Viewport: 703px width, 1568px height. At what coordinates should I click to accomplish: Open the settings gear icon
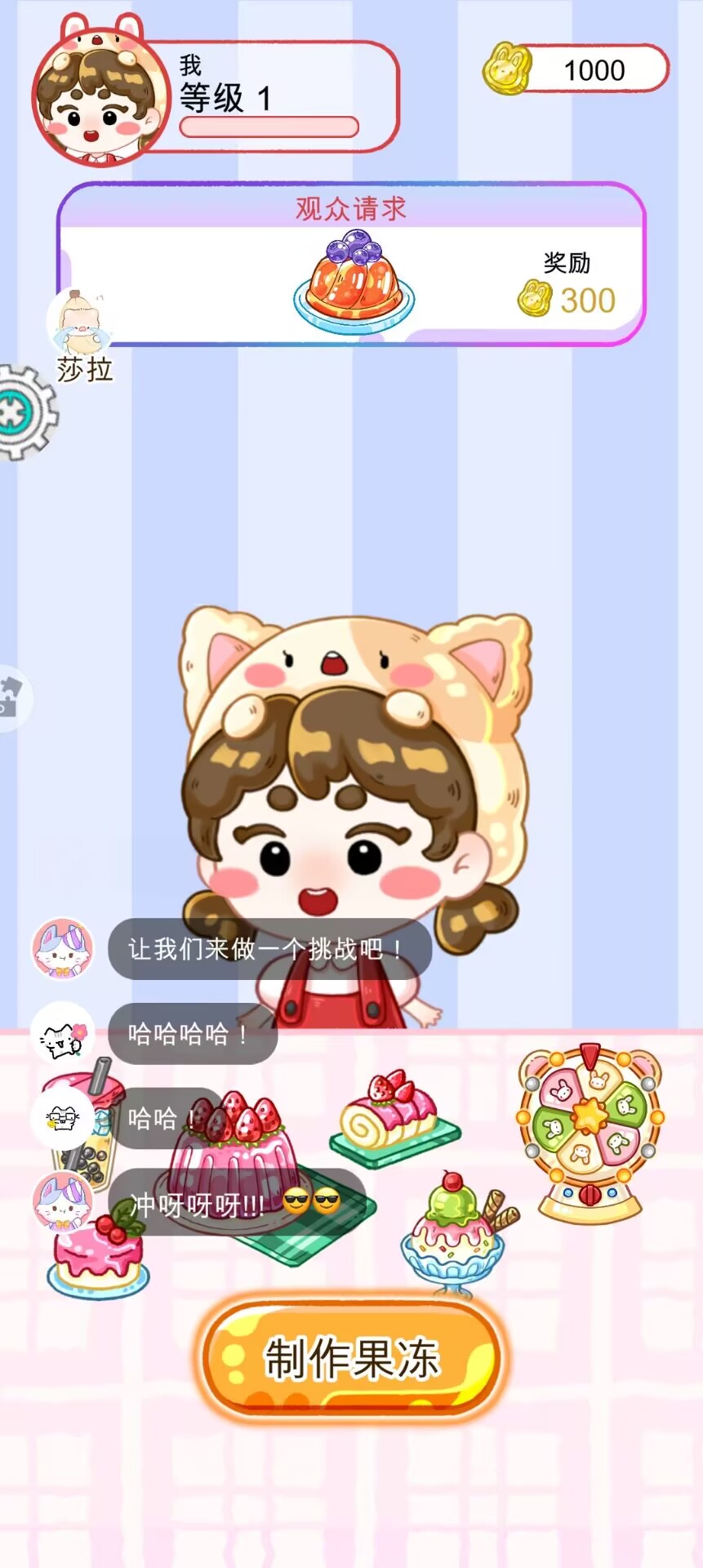(x=22, y=412)
